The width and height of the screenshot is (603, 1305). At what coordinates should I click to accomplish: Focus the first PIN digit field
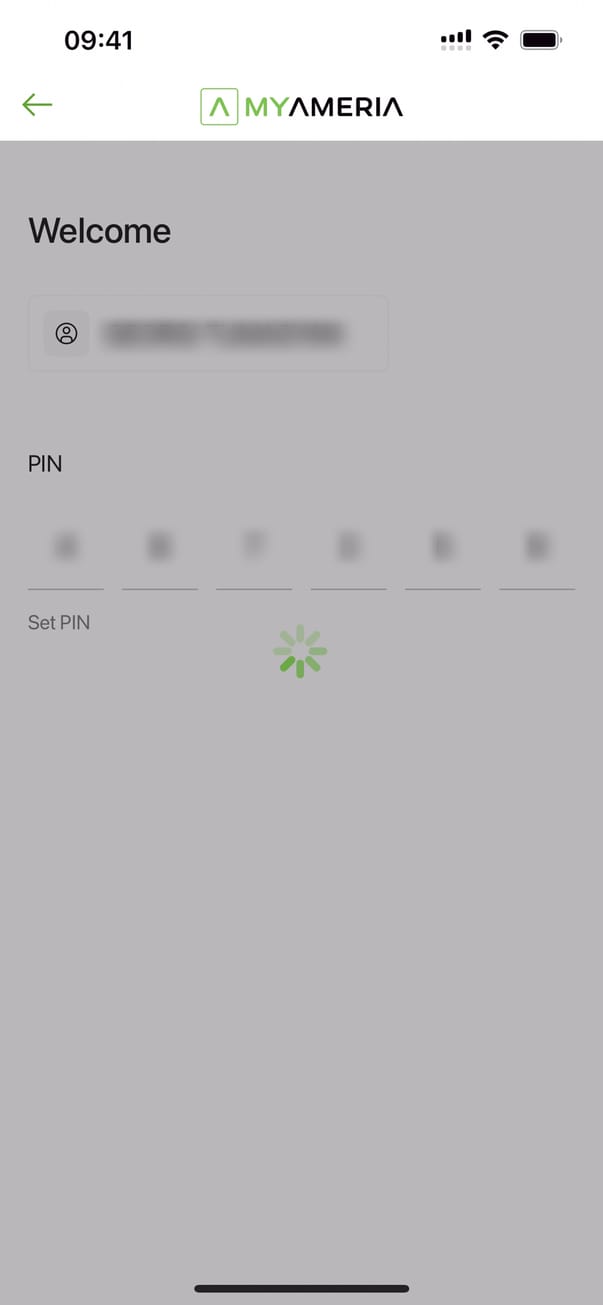coord(66,548)
